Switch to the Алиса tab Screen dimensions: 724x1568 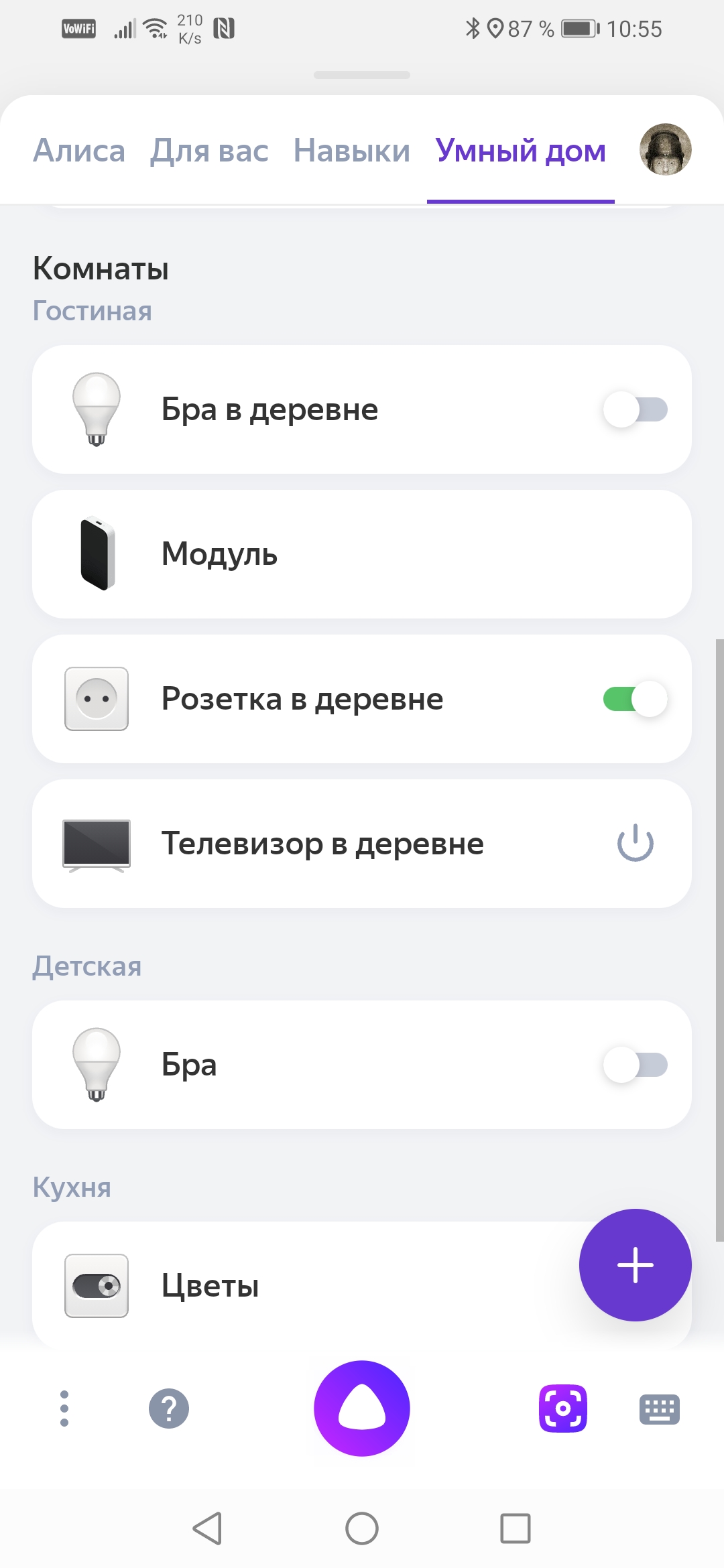(79, 151)
